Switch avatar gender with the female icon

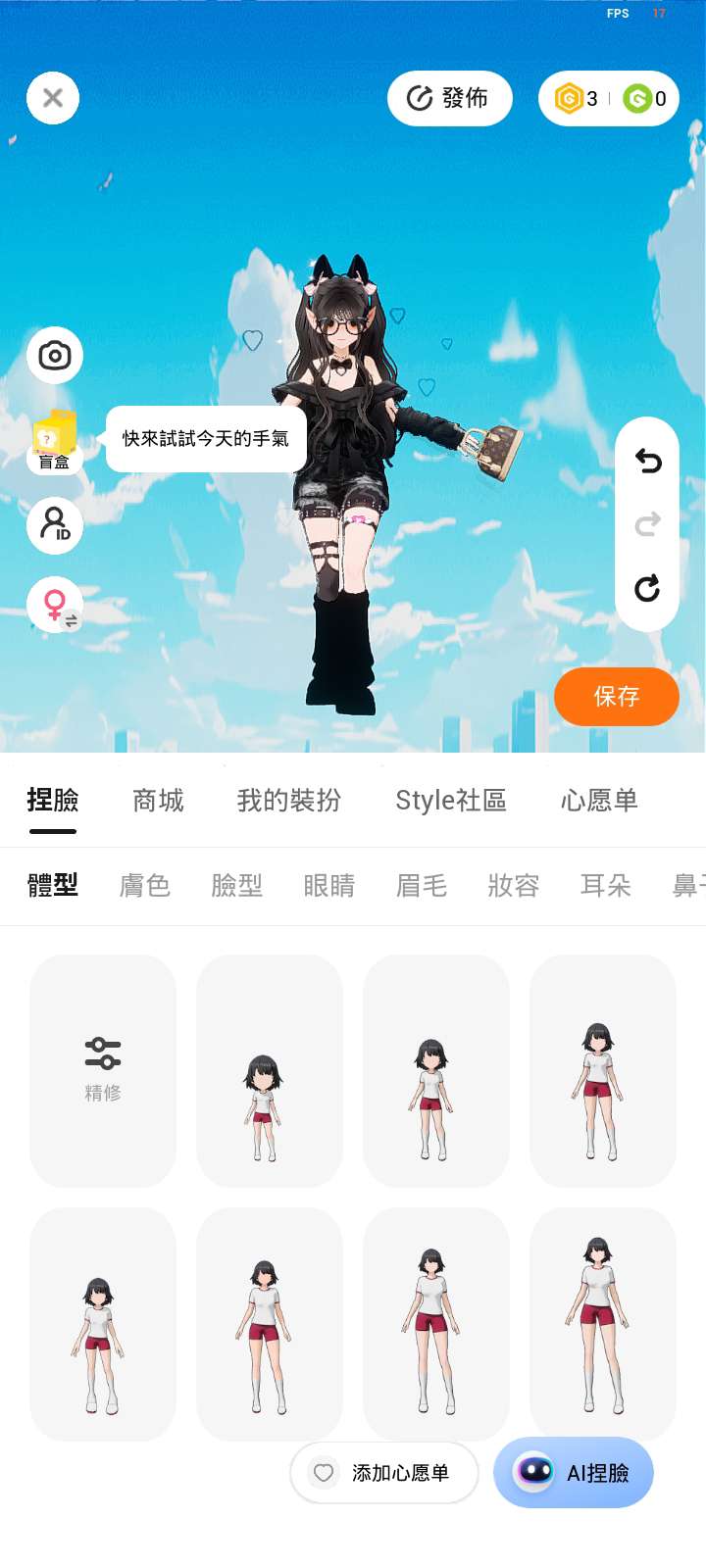click(55, 606)
